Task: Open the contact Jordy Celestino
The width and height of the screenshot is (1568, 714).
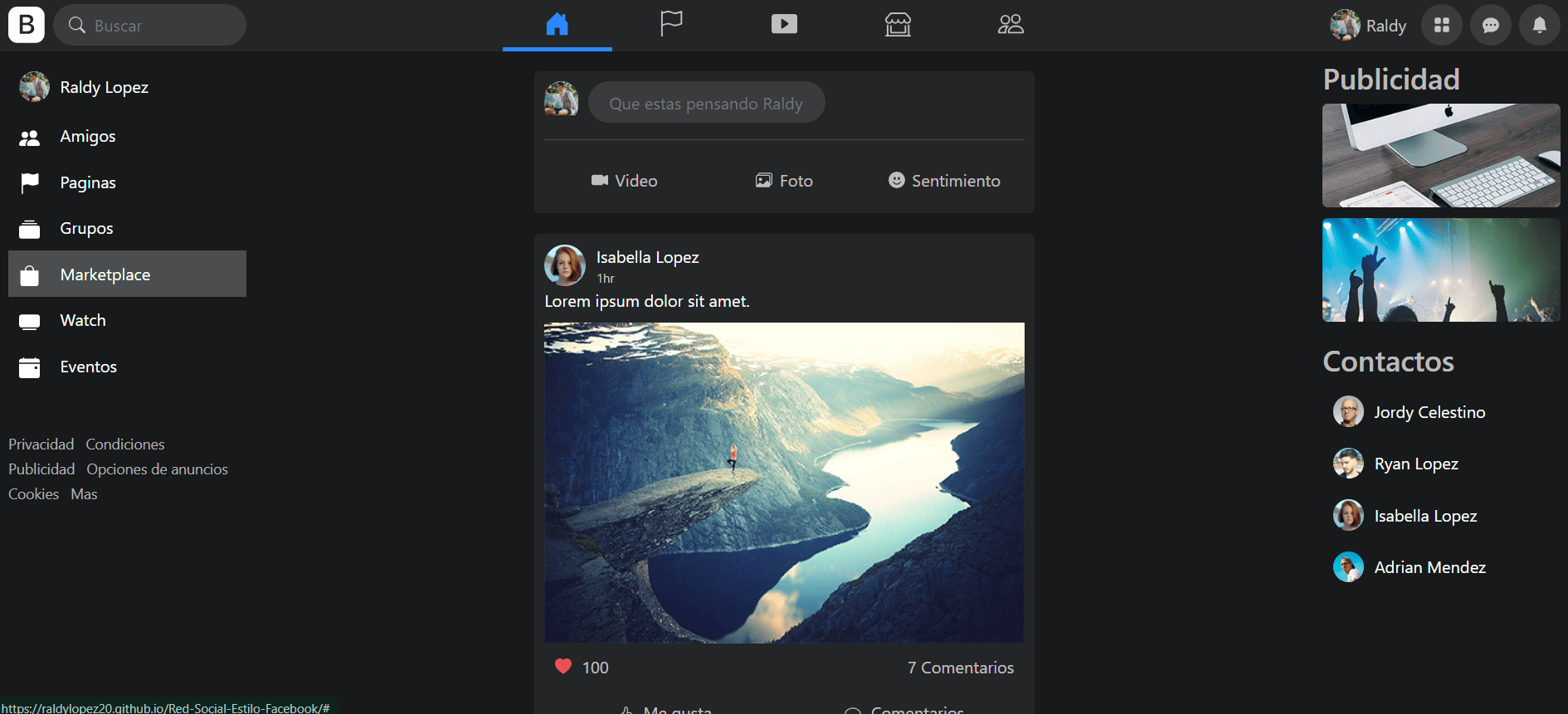Action: pos(1429,412)
